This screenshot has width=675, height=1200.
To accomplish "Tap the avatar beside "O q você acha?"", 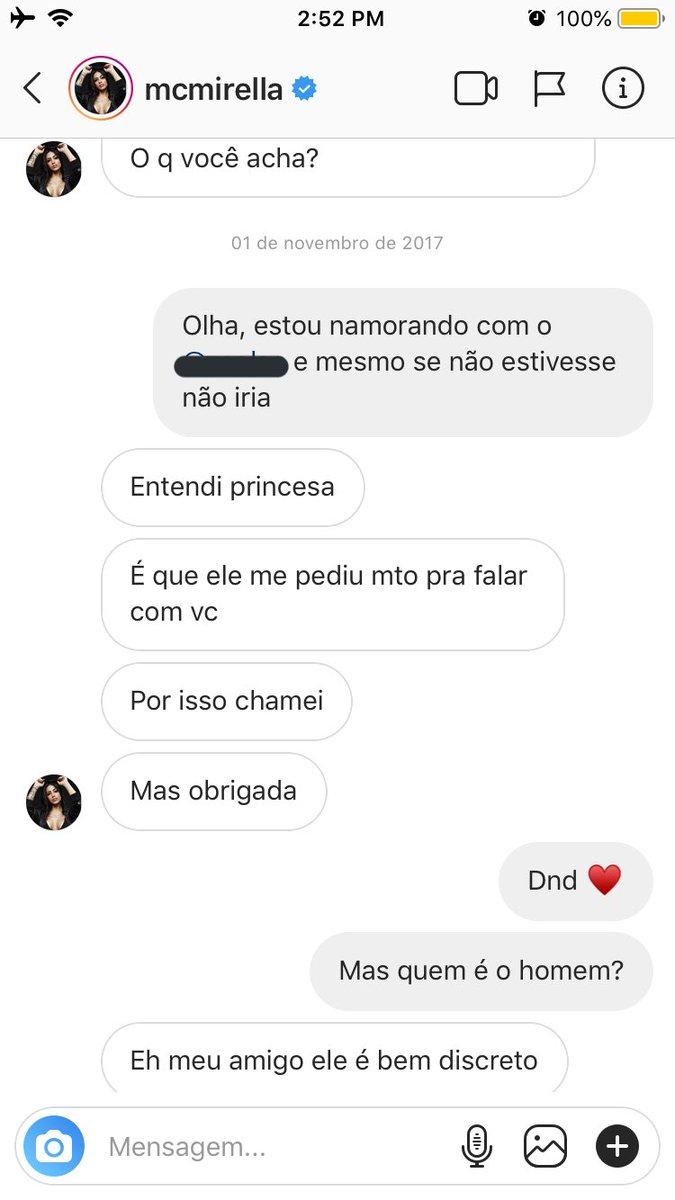I will [x=54, y=169].
